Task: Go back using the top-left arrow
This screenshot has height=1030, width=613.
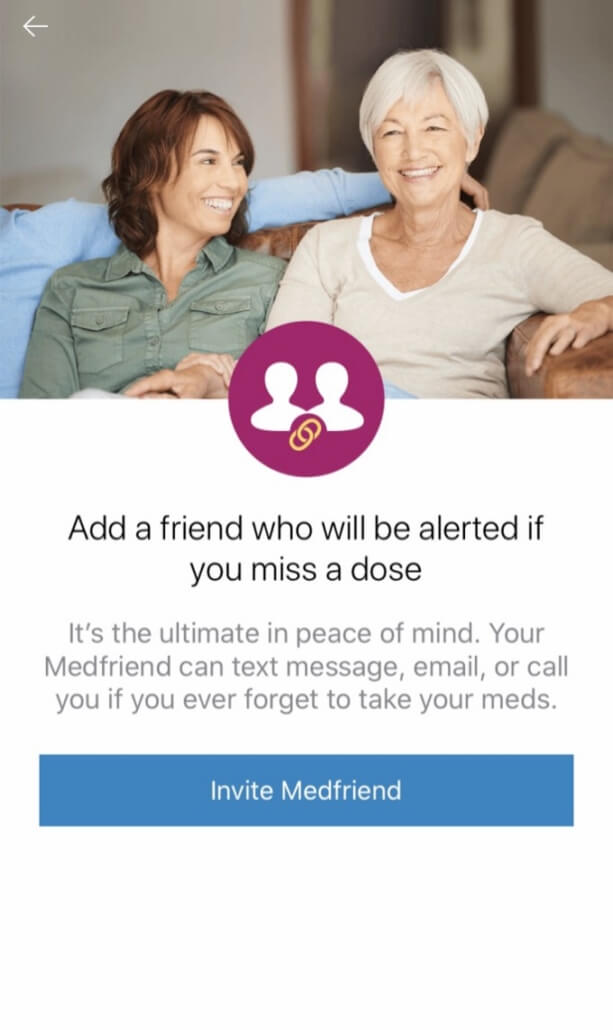Action: pos(35,27)
